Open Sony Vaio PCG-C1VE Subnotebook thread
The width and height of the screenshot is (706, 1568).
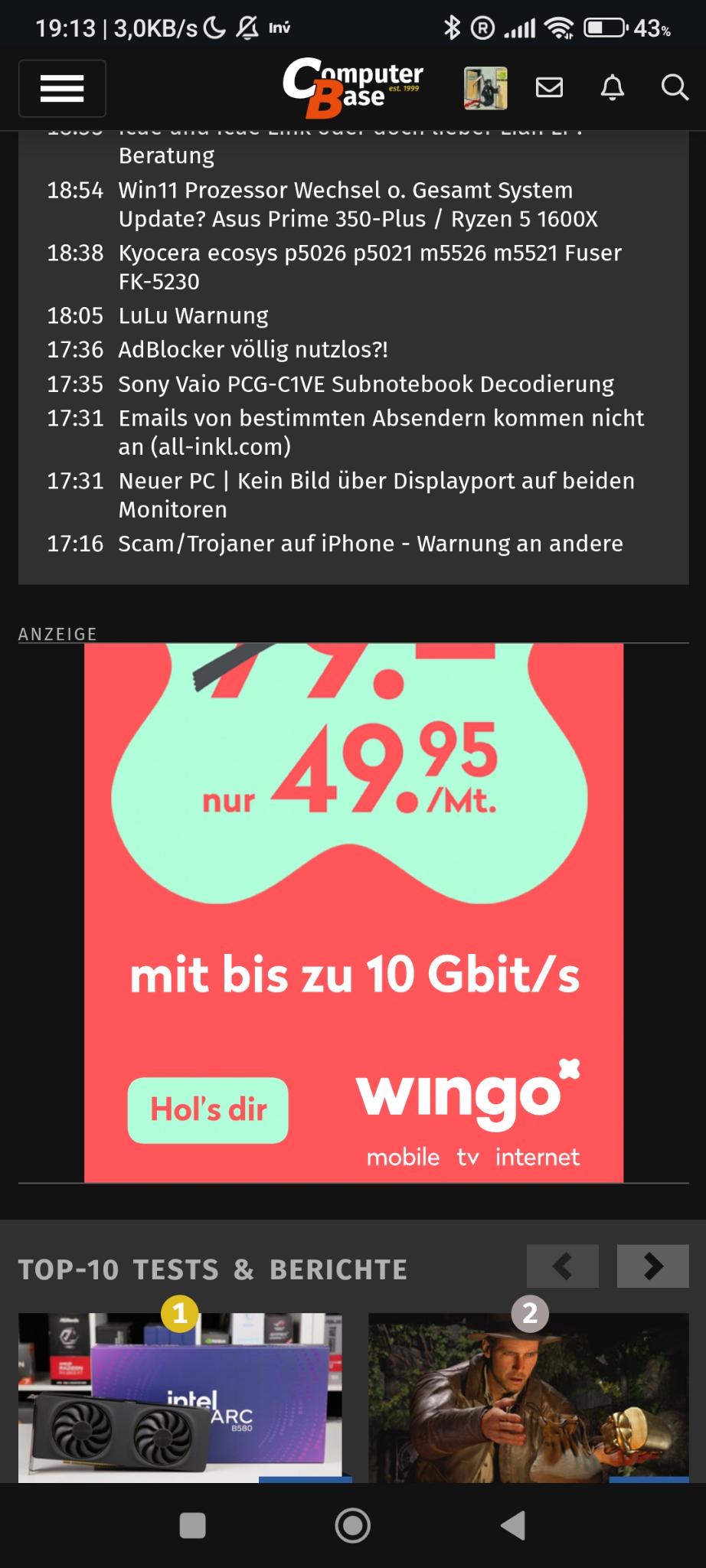(366, 384)
